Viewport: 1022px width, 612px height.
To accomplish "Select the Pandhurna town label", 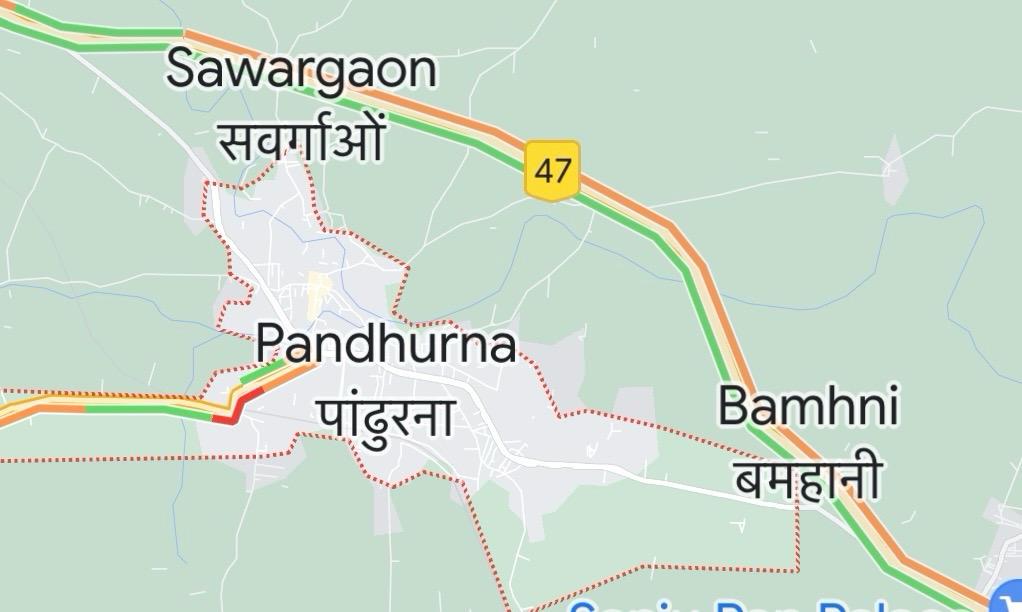I will 386,346.
